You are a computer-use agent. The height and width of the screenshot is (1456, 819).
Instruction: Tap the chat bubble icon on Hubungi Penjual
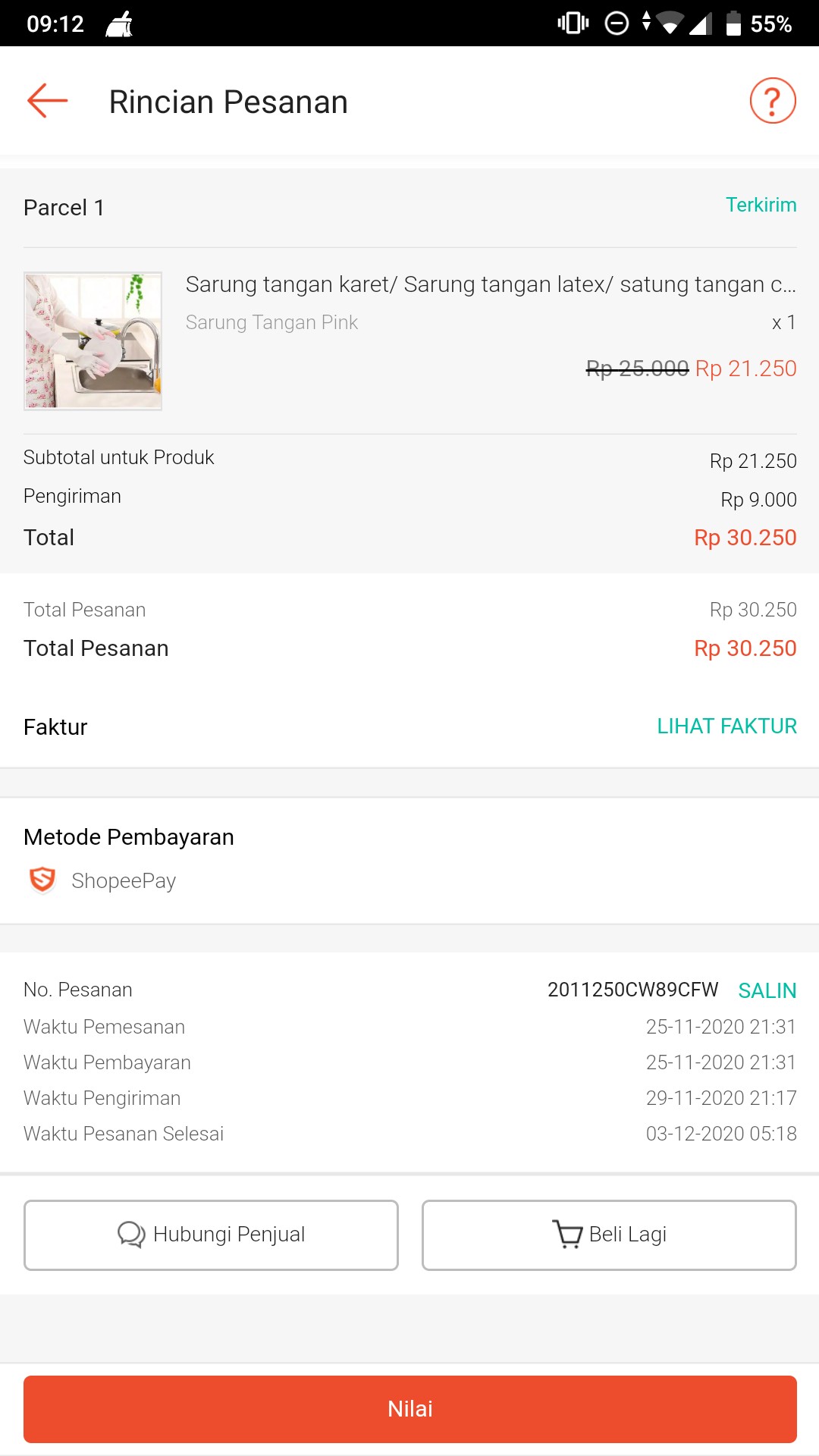(132, 1234)
